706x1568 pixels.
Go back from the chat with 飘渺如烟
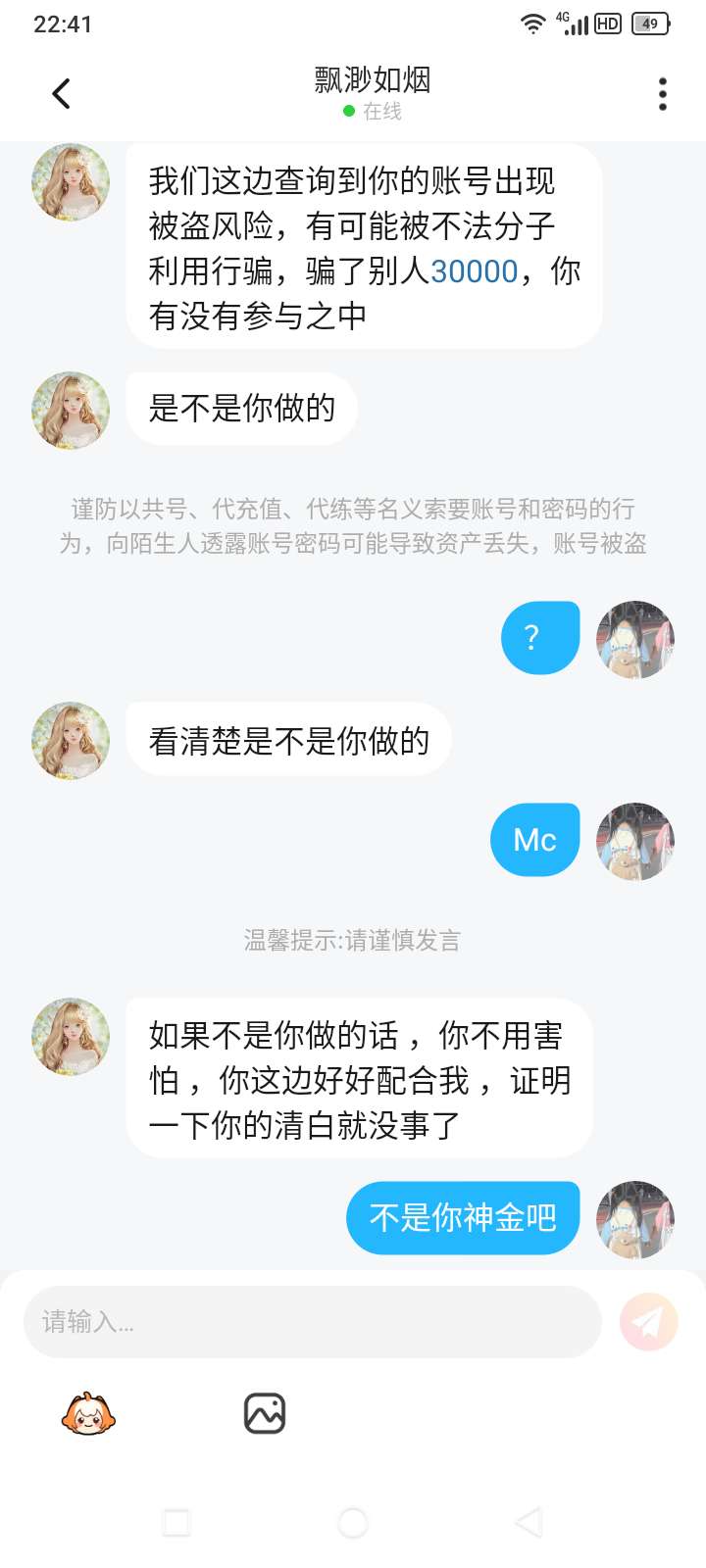tap(61, 94)
